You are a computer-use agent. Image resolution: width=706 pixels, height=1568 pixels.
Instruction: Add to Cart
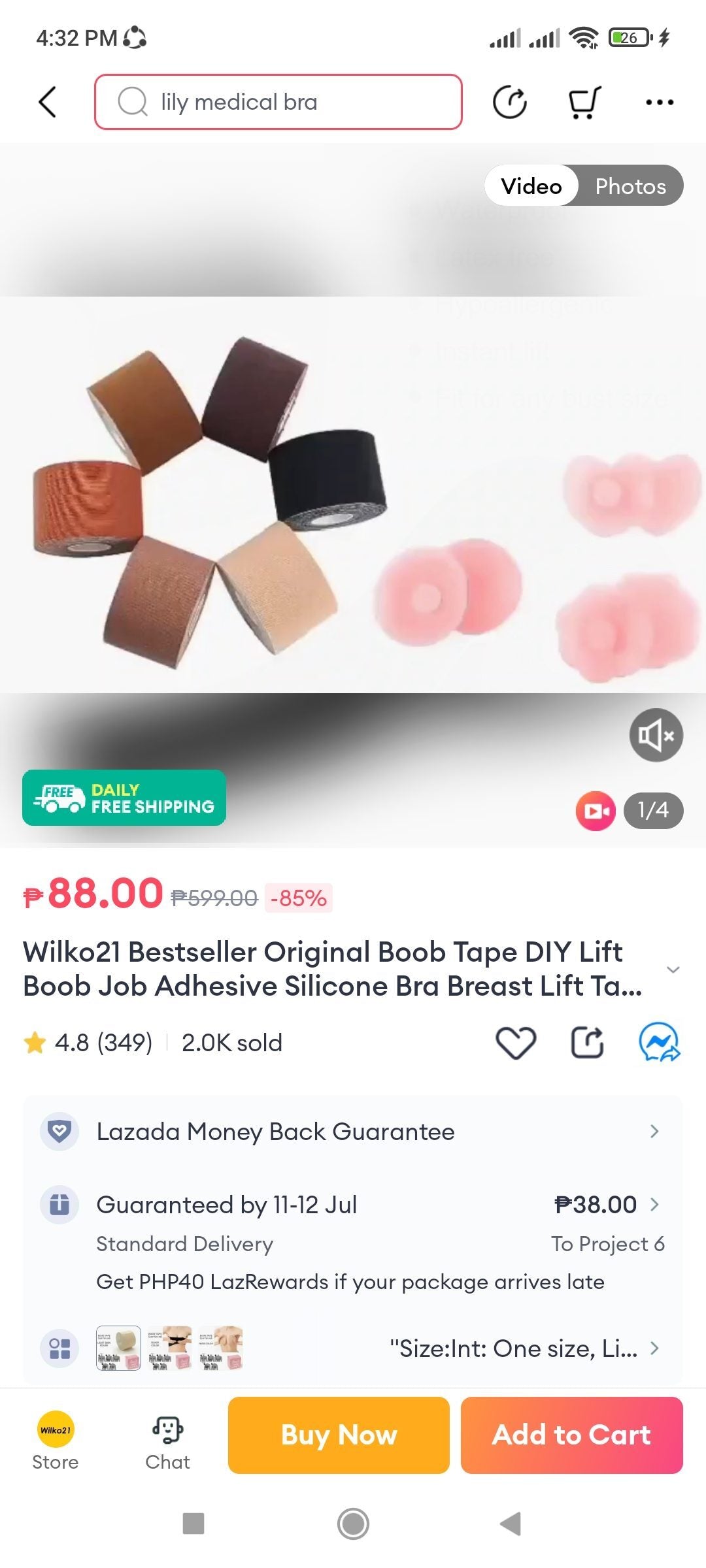pyautogui.click(x=572, y=1435)
